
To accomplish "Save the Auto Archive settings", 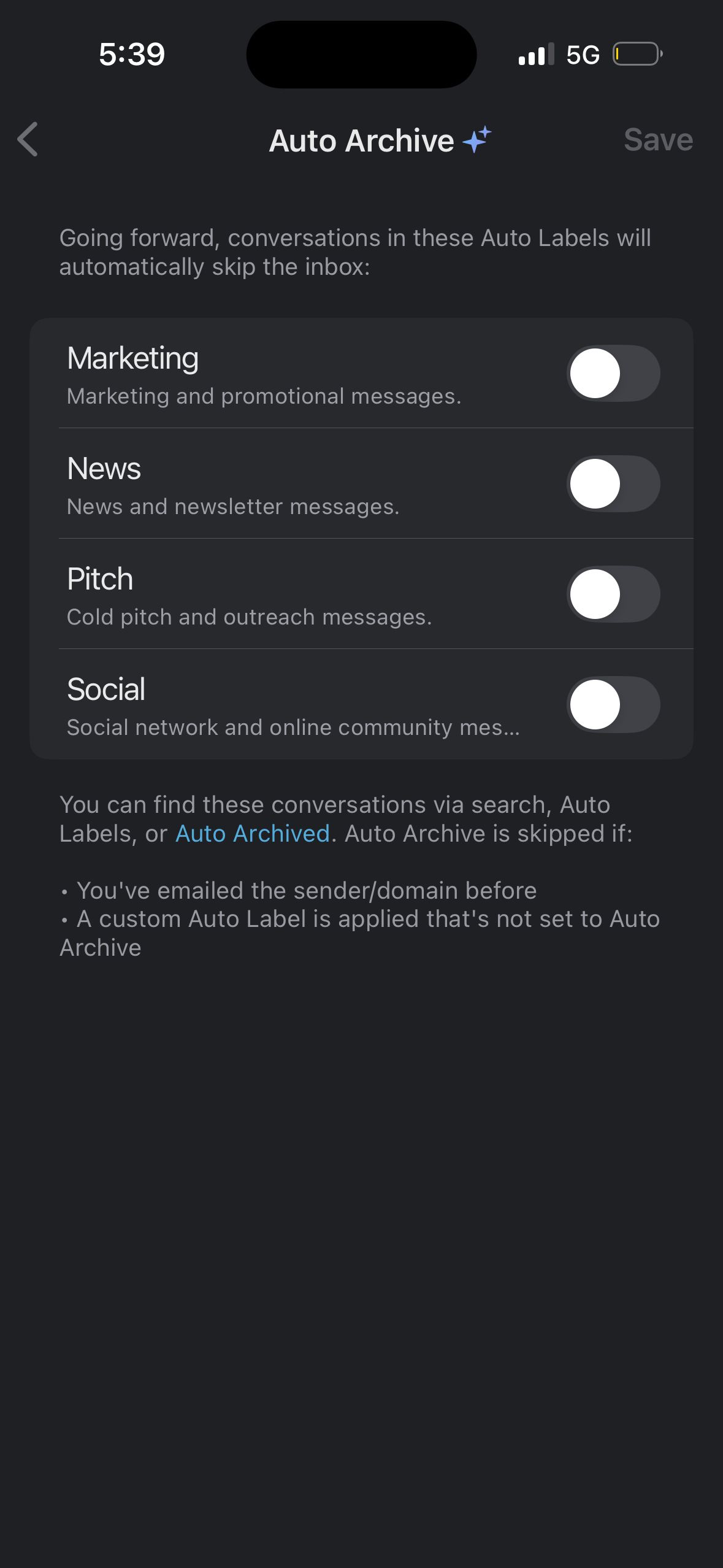I will point(658,139).
